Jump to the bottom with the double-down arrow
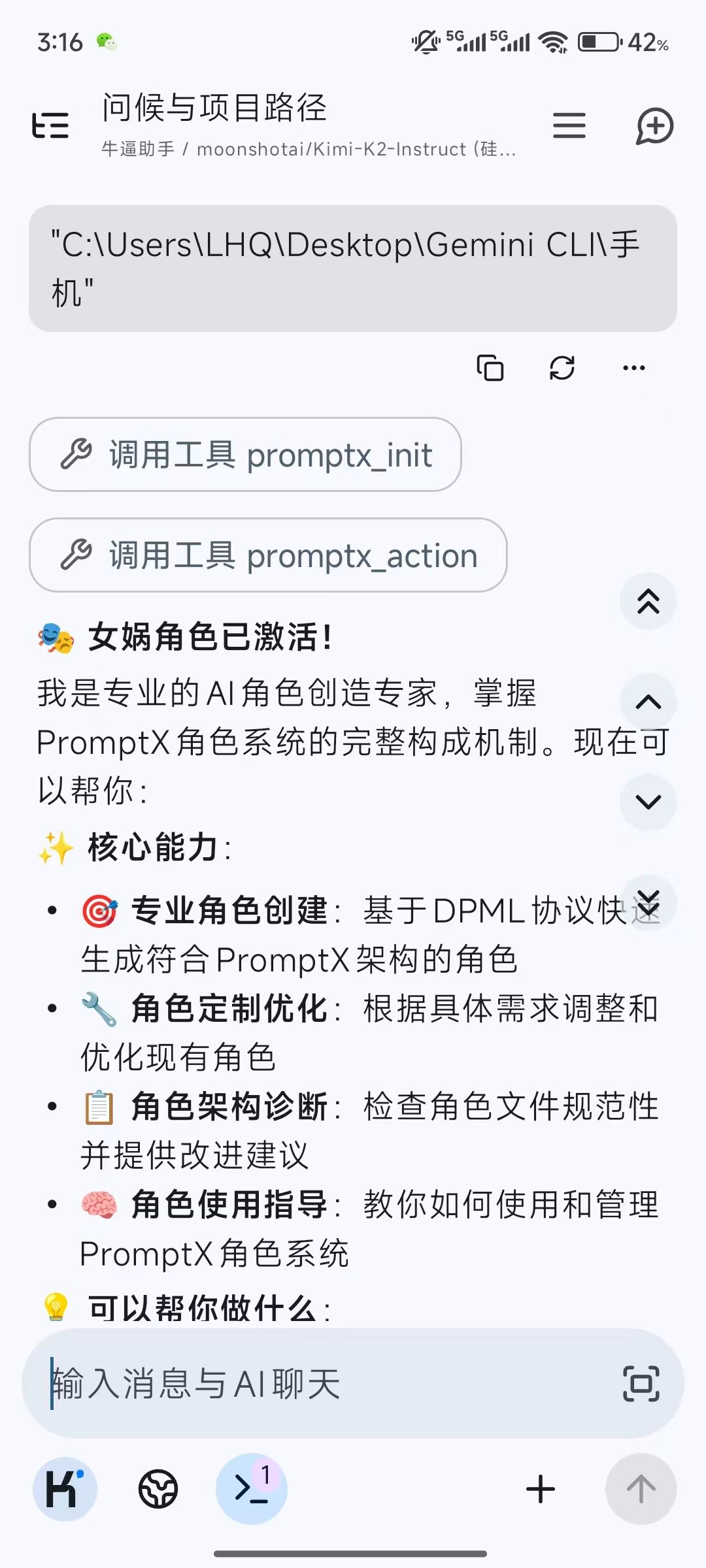 [648, 902]
